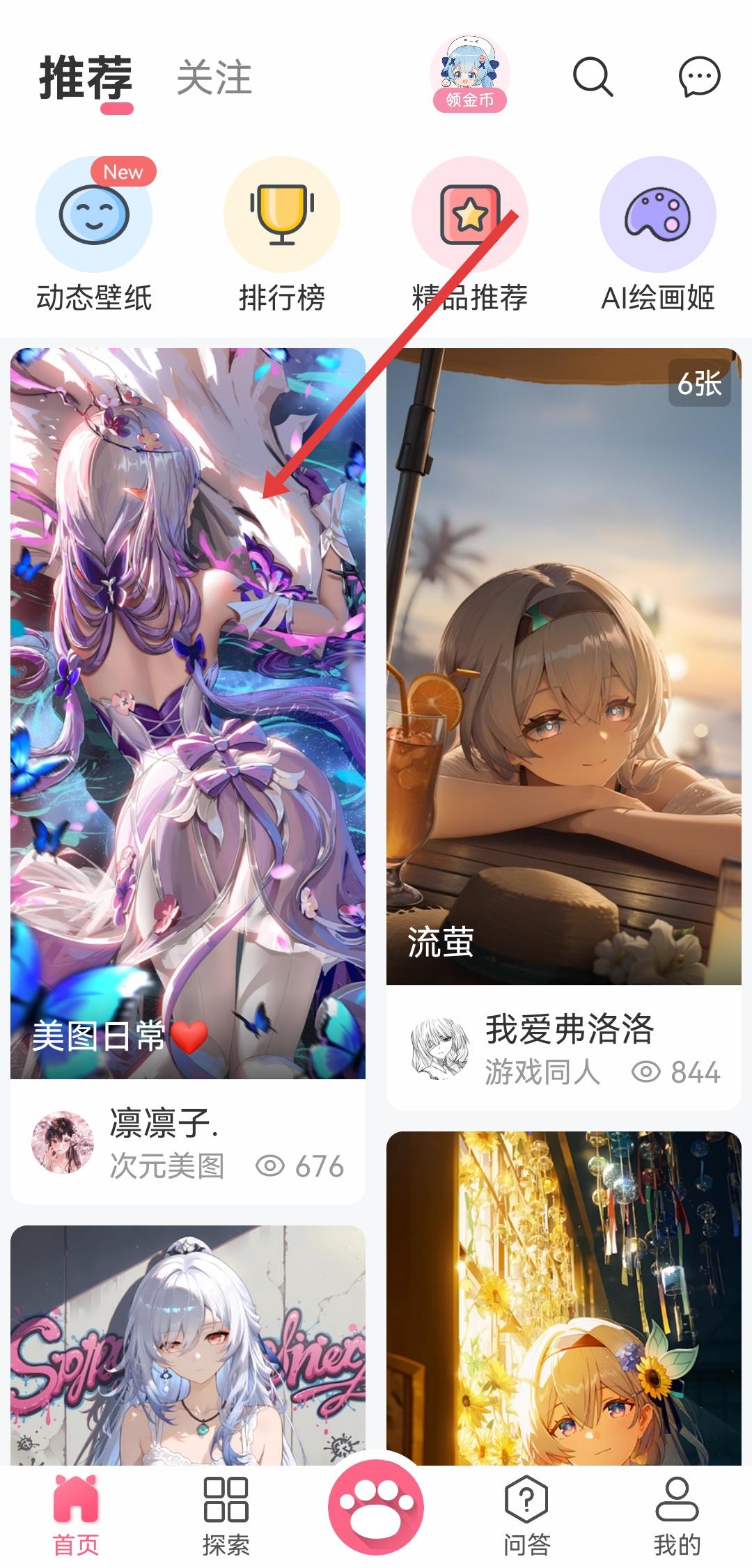The image size is (752, 1568).
Task: Open 动态壁纸 shortcut
Action: coord(94,235)
